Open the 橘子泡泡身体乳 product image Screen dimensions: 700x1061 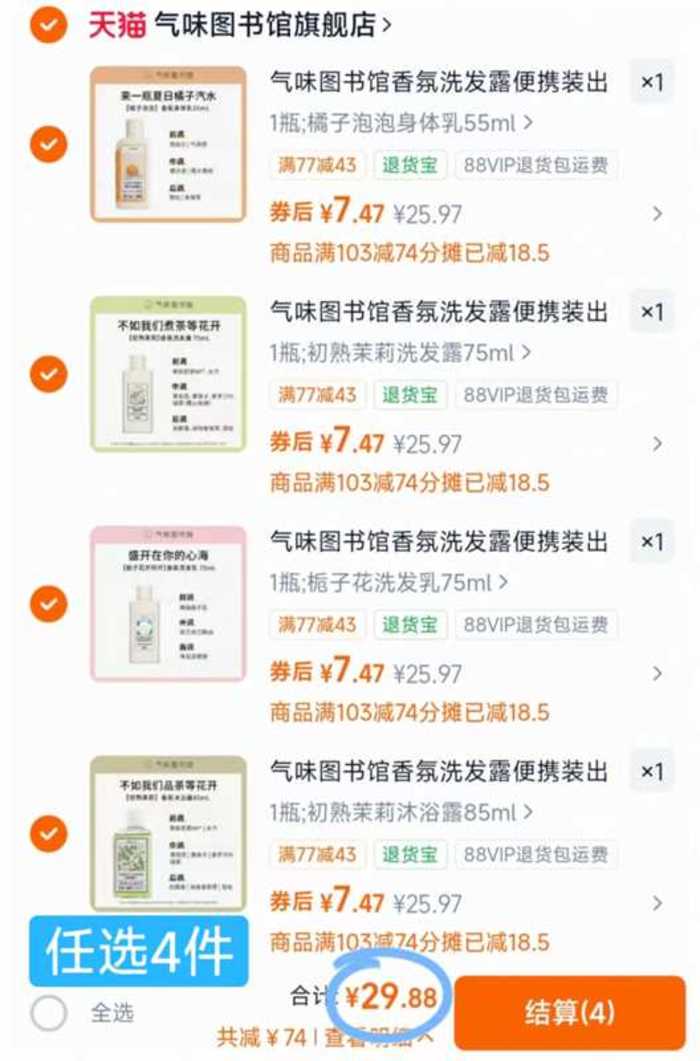[168, 143]
